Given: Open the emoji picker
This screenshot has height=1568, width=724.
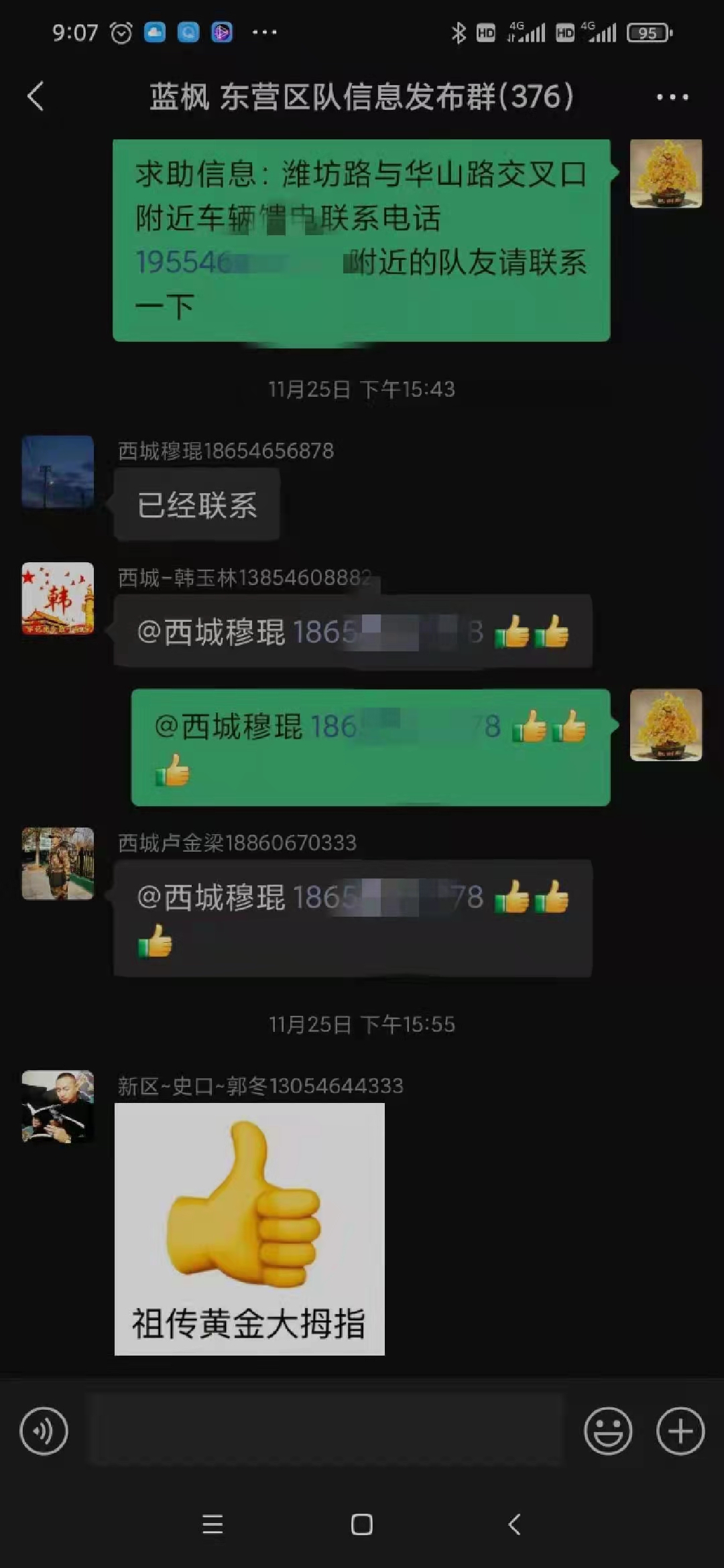Looking at the screenshot, I should coord(608,1431).
